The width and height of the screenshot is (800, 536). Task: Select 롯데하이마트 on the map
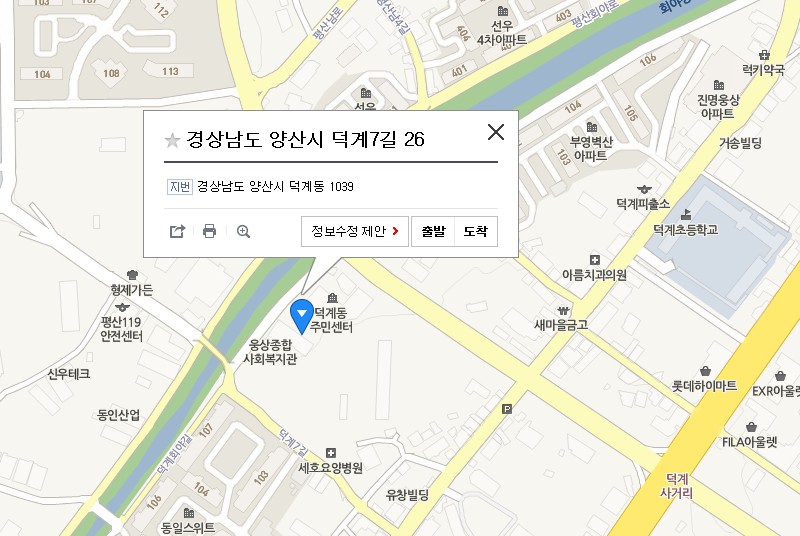pos(704,385)
